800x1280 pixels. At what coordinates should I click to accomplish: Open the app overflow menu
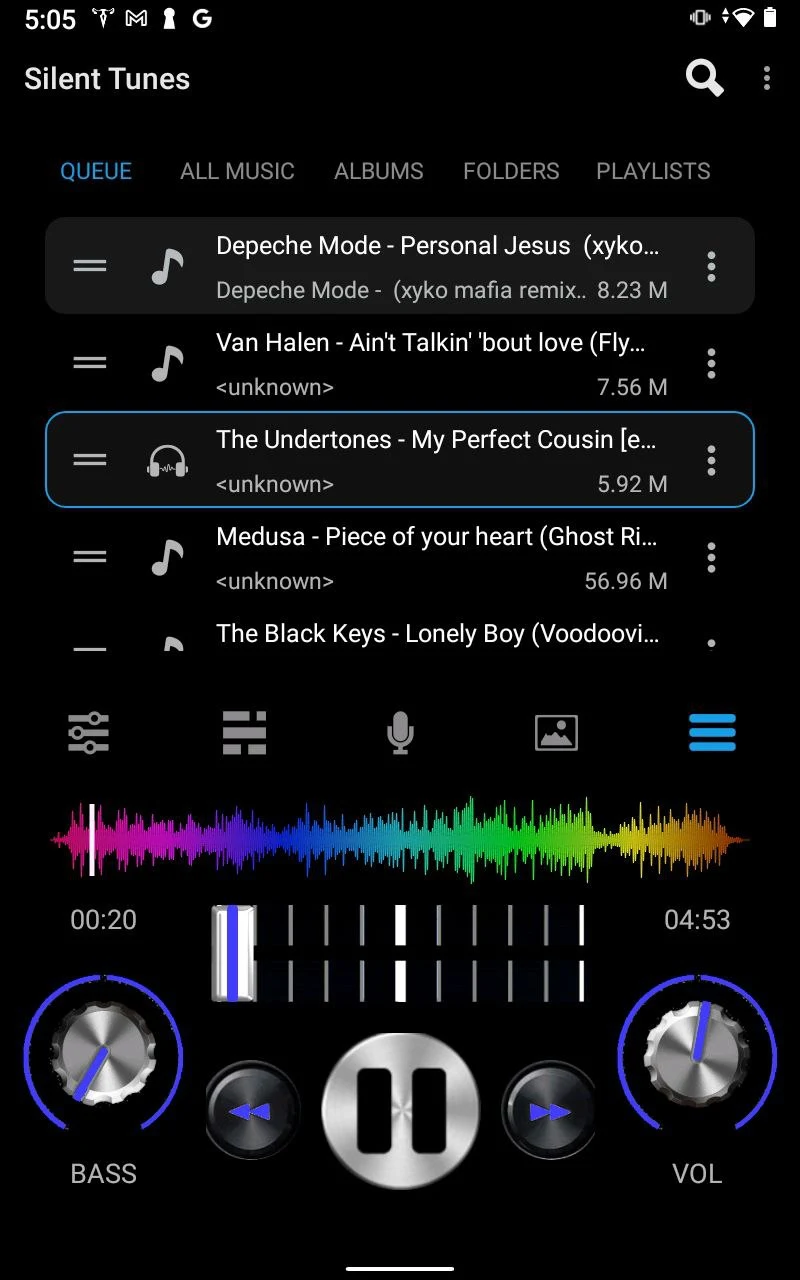(767, 78)
